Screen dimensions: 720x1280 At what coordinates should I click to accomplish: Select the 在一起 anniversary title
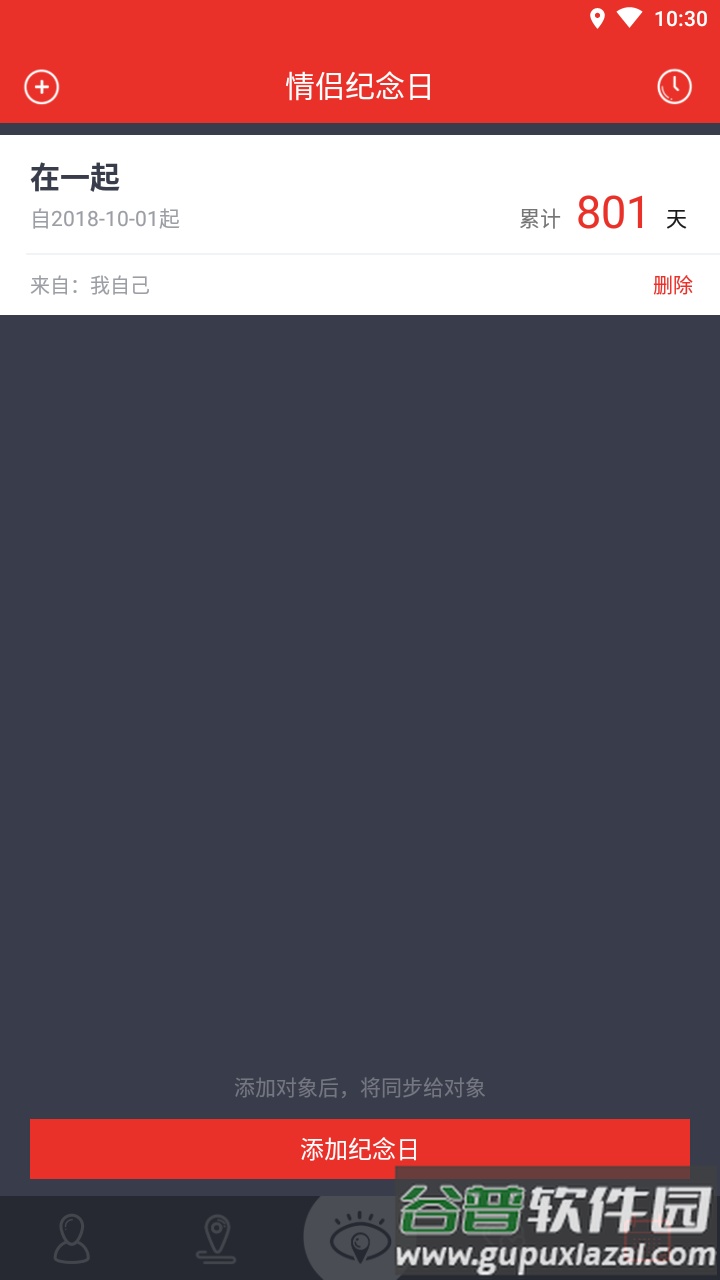pyautogui.click(x=73, y=178)
